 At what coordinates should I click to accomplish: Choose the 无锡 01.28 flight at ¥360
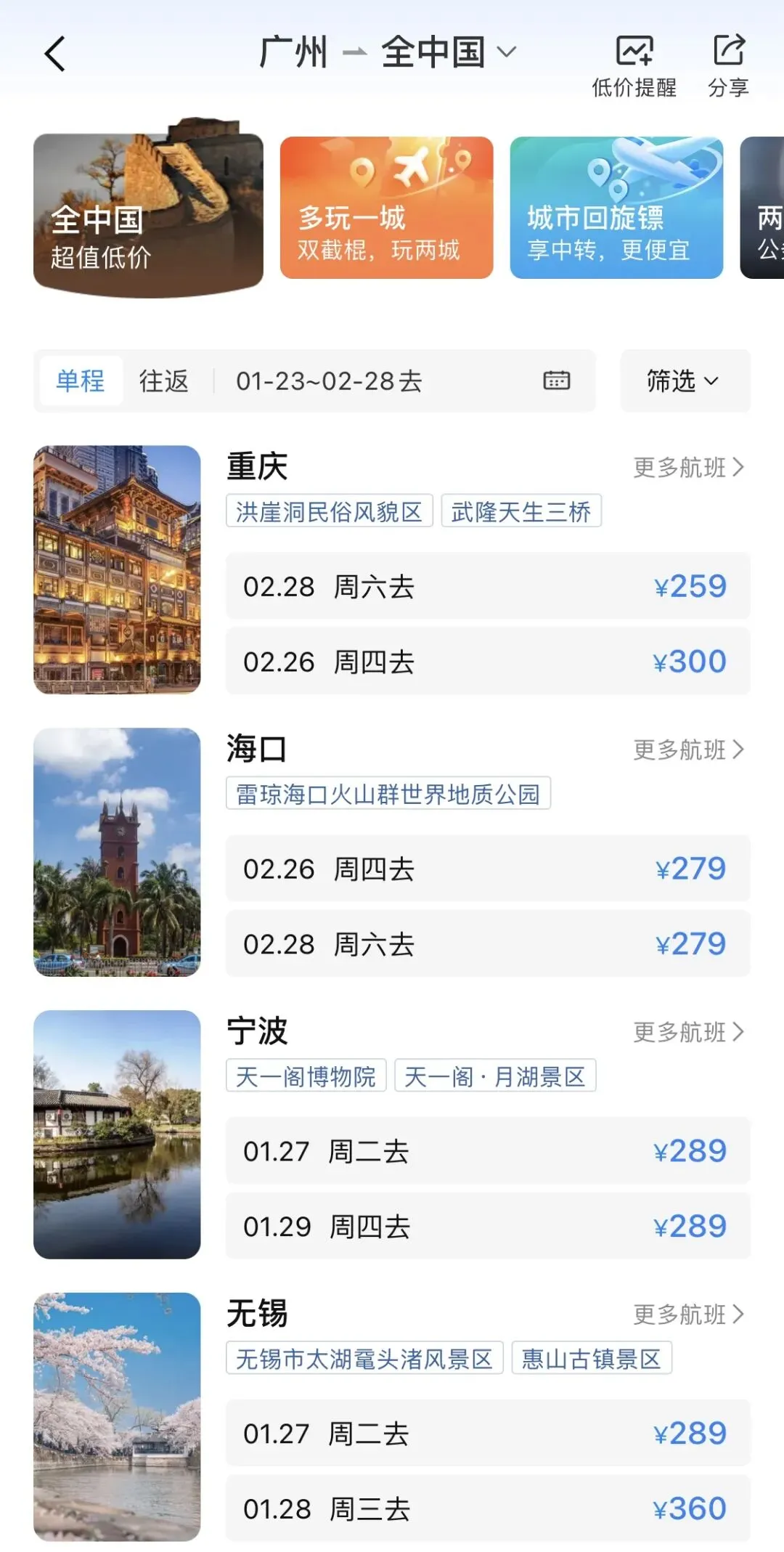click(488, 1508)
